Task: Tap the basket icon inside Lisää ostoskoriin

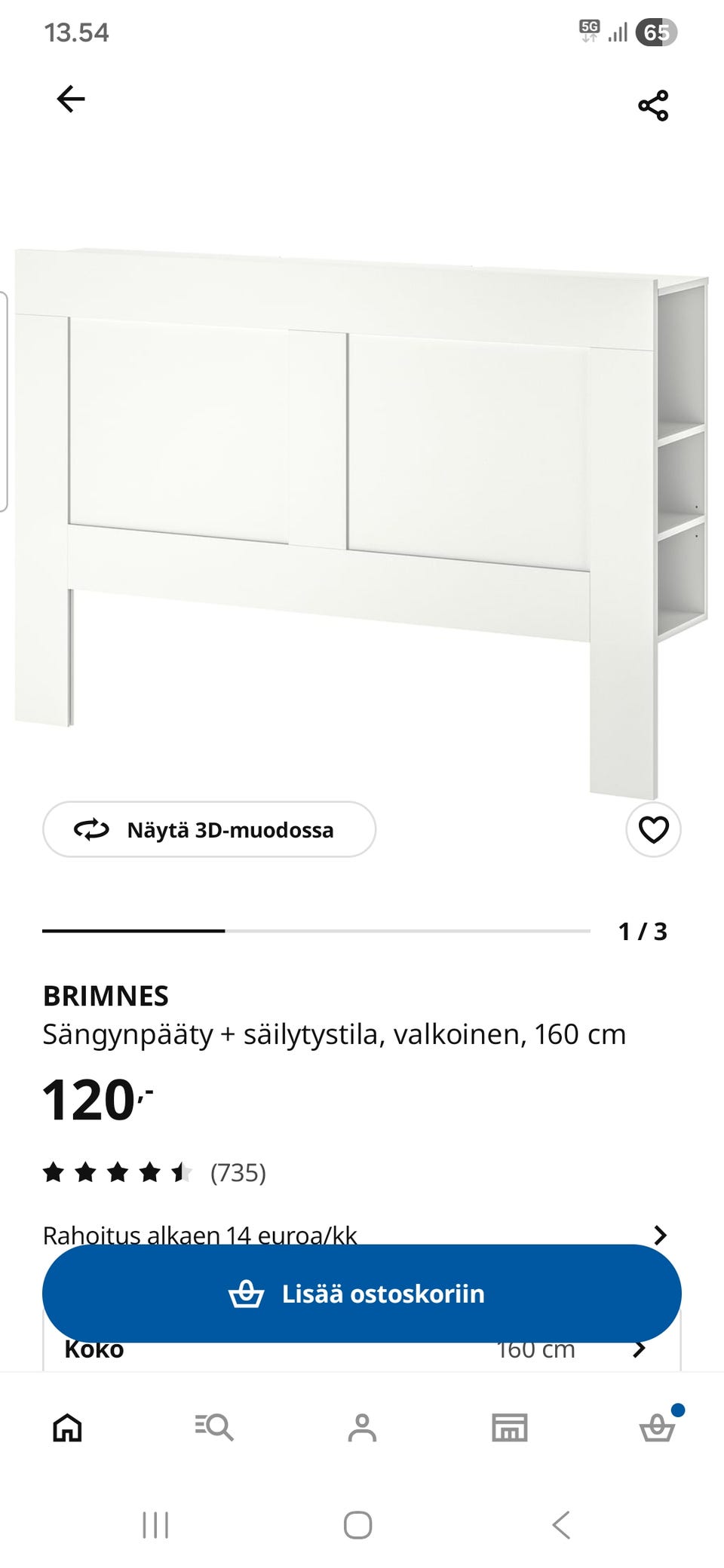Action: [x=248, y=1293]
